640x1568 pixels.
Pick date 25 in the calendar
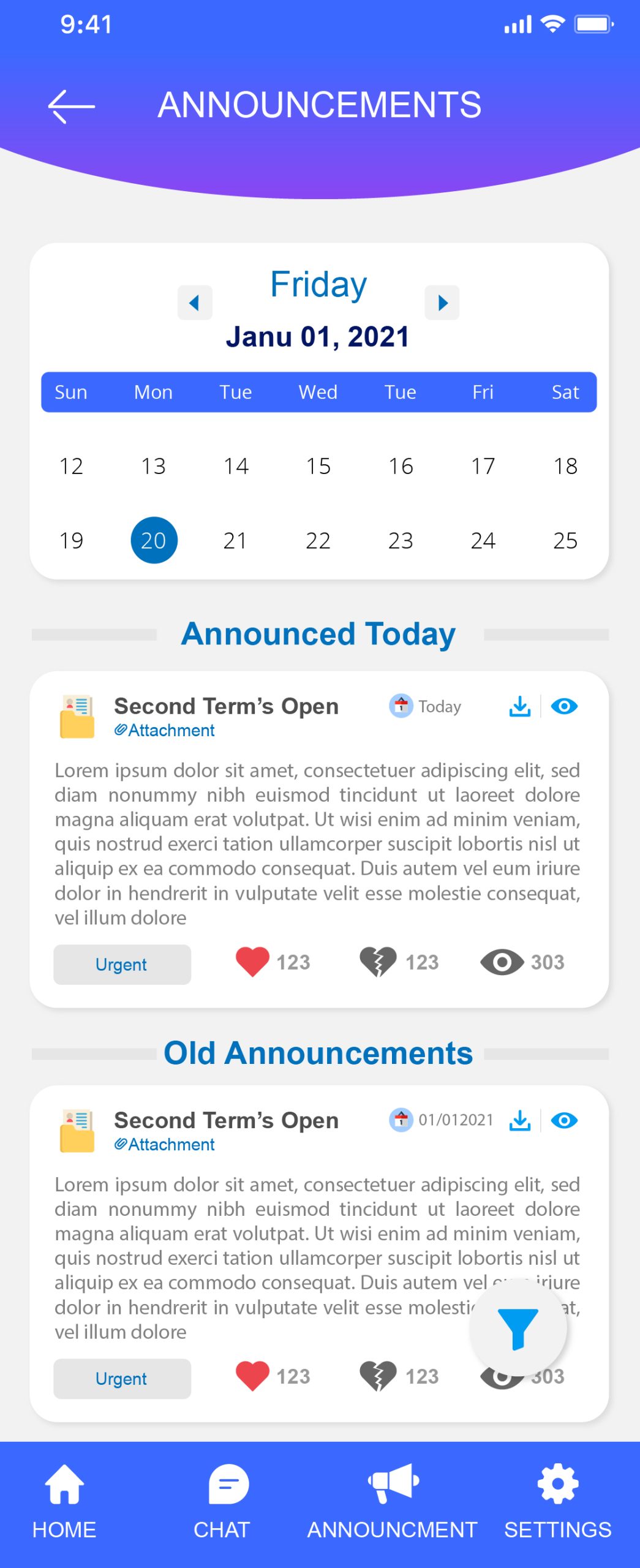[x=565, y=540]
